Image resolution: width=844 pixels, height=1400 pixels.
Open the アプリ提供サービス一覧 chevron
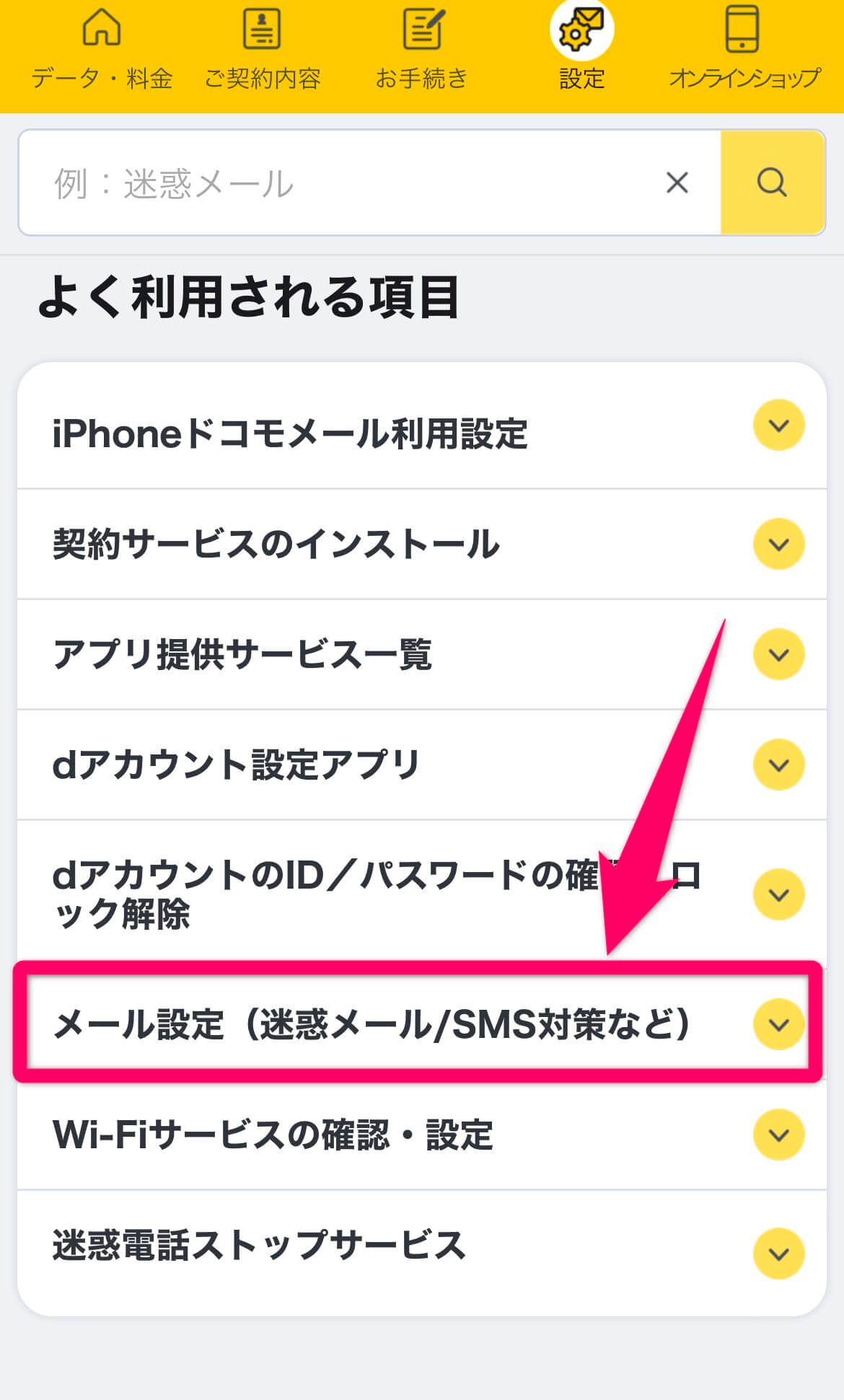(x=778, y=655)
